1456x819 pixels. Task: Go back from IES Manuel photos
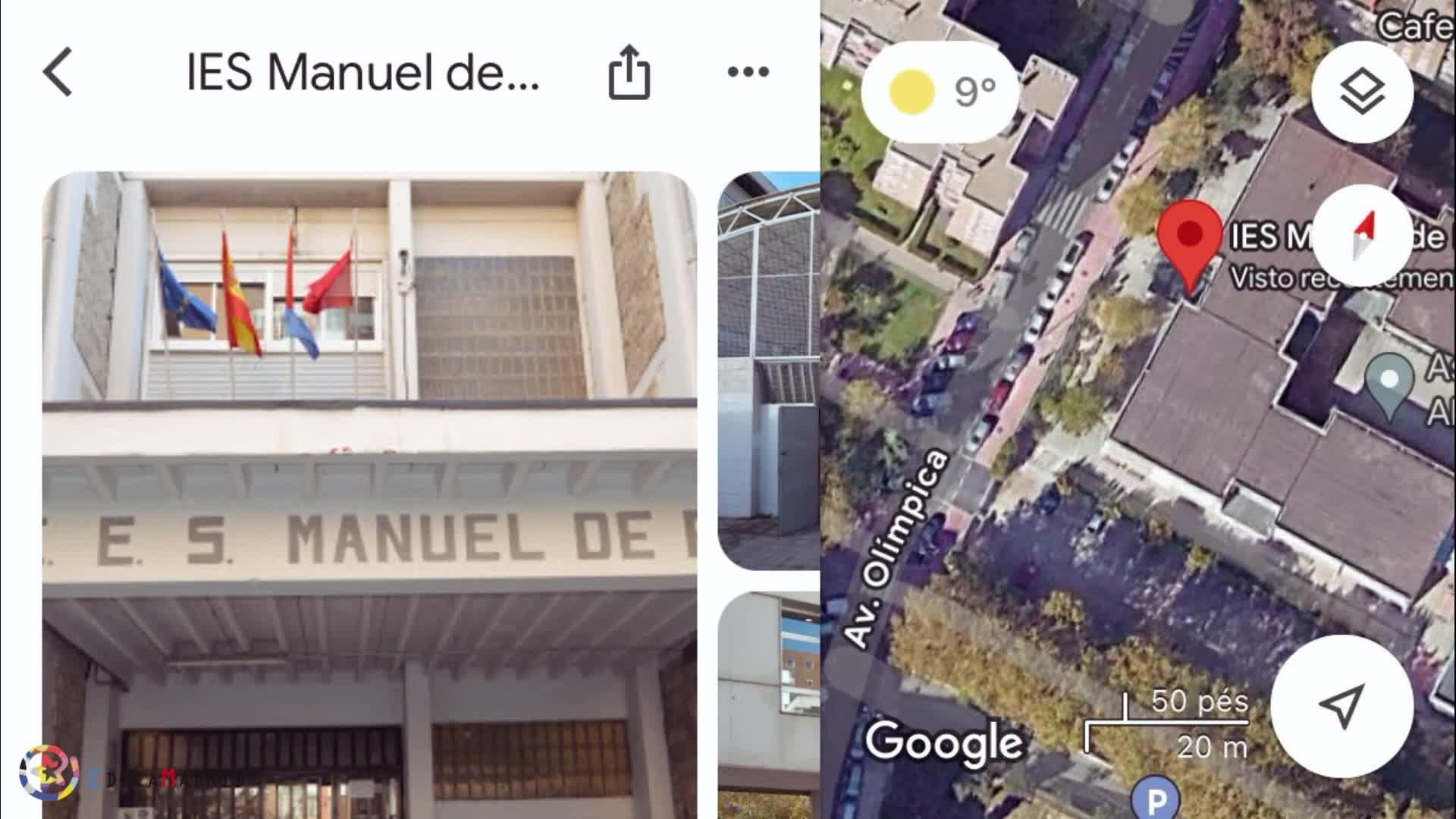pyautogui.click(x=58, y=72)
